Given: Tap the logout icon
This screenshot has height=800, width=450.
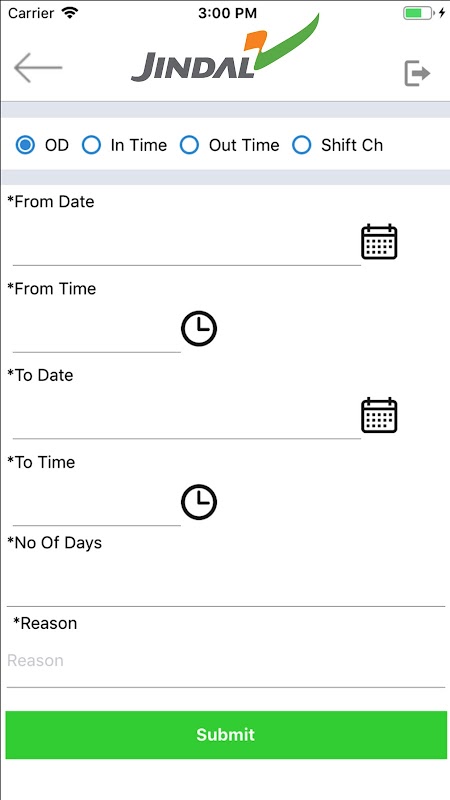Looking at the screenshot, I should coord(417,73).
